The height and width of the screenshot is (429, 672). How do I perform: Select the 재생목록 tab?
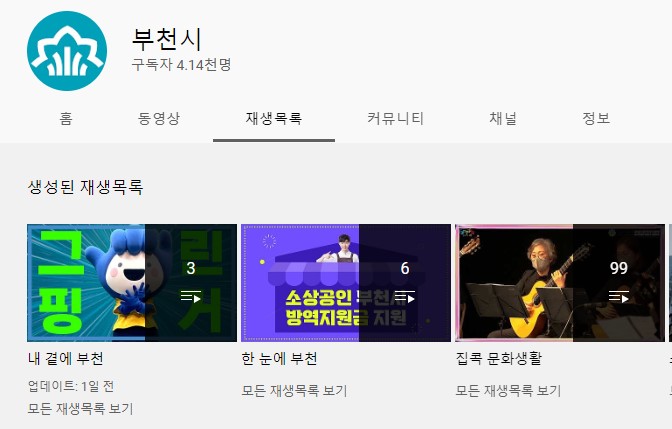pyautogui.click(x=273, y=118)
